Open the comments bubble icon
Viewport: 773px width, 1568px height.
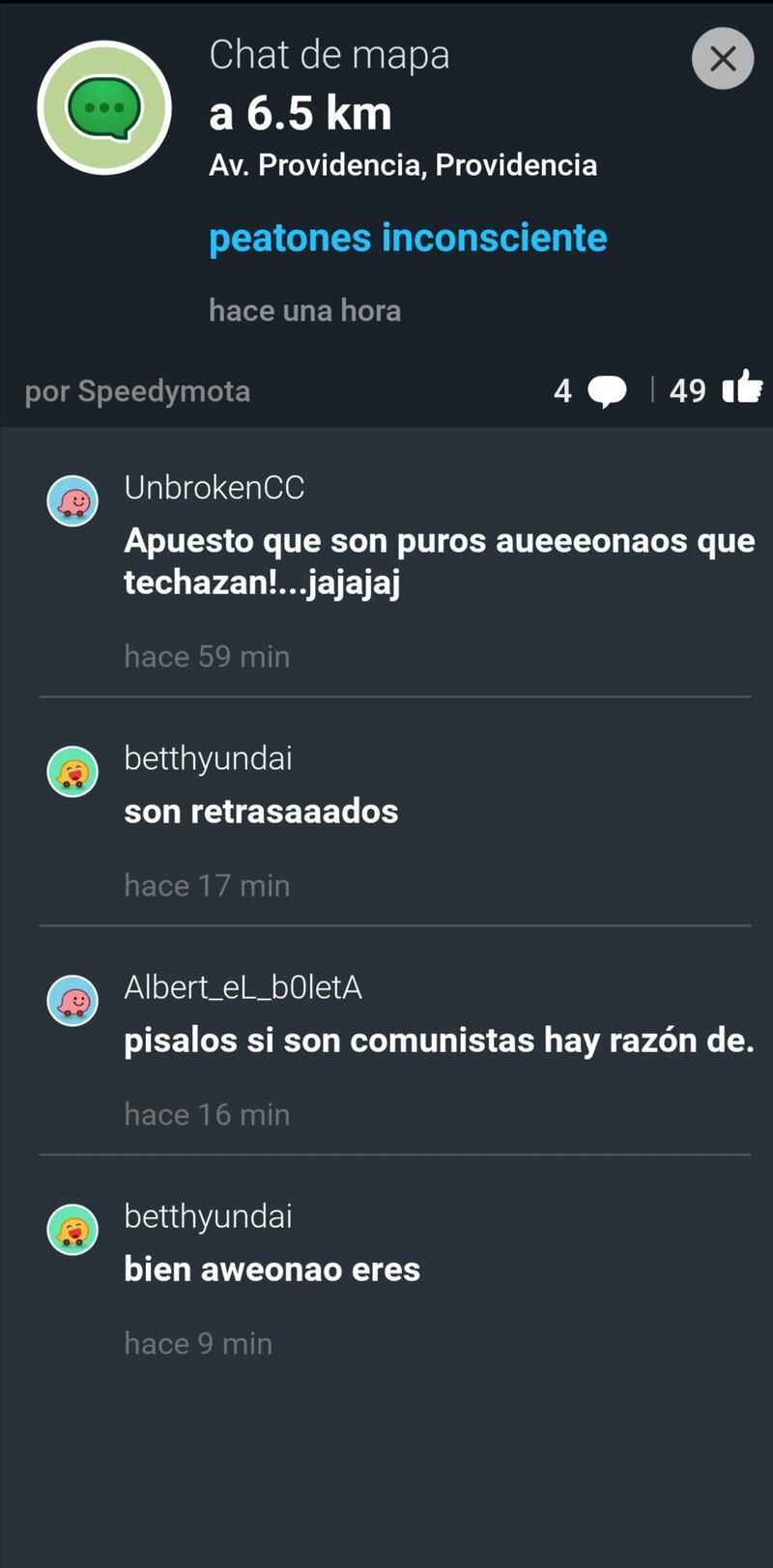tap(607, 391)
